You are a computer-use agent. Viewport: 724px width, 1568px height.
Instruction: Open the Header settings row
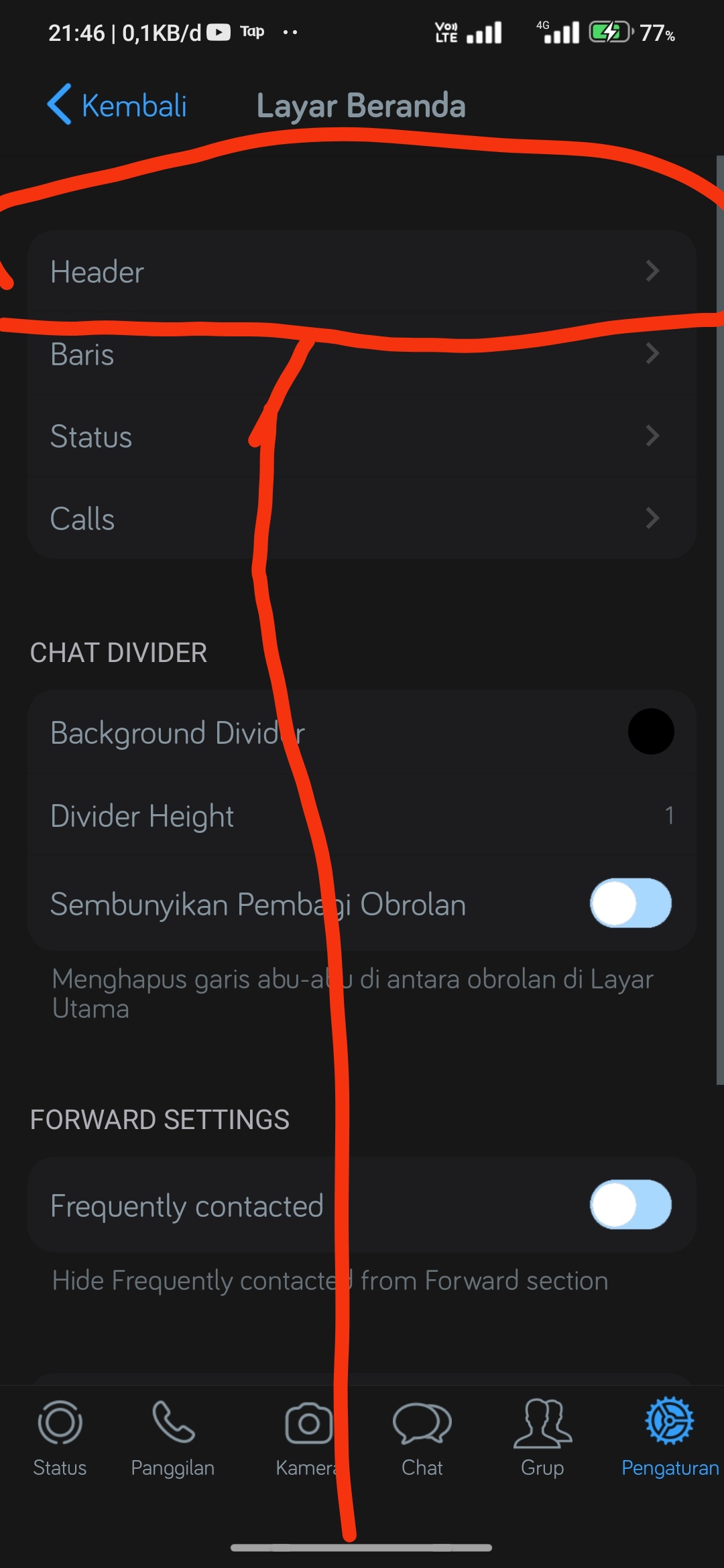[362, 271]
